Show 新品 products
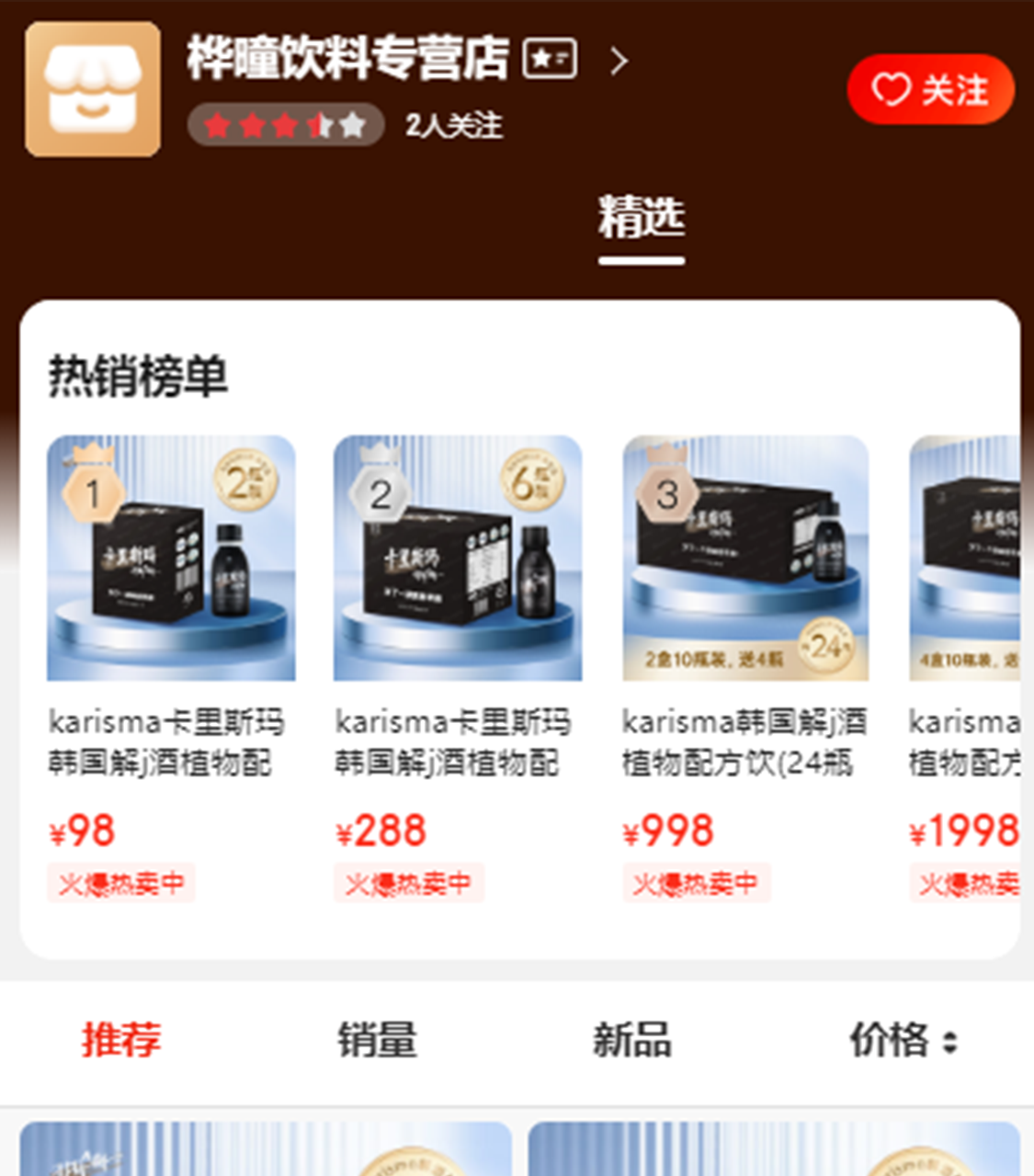 pos(631,1040)
